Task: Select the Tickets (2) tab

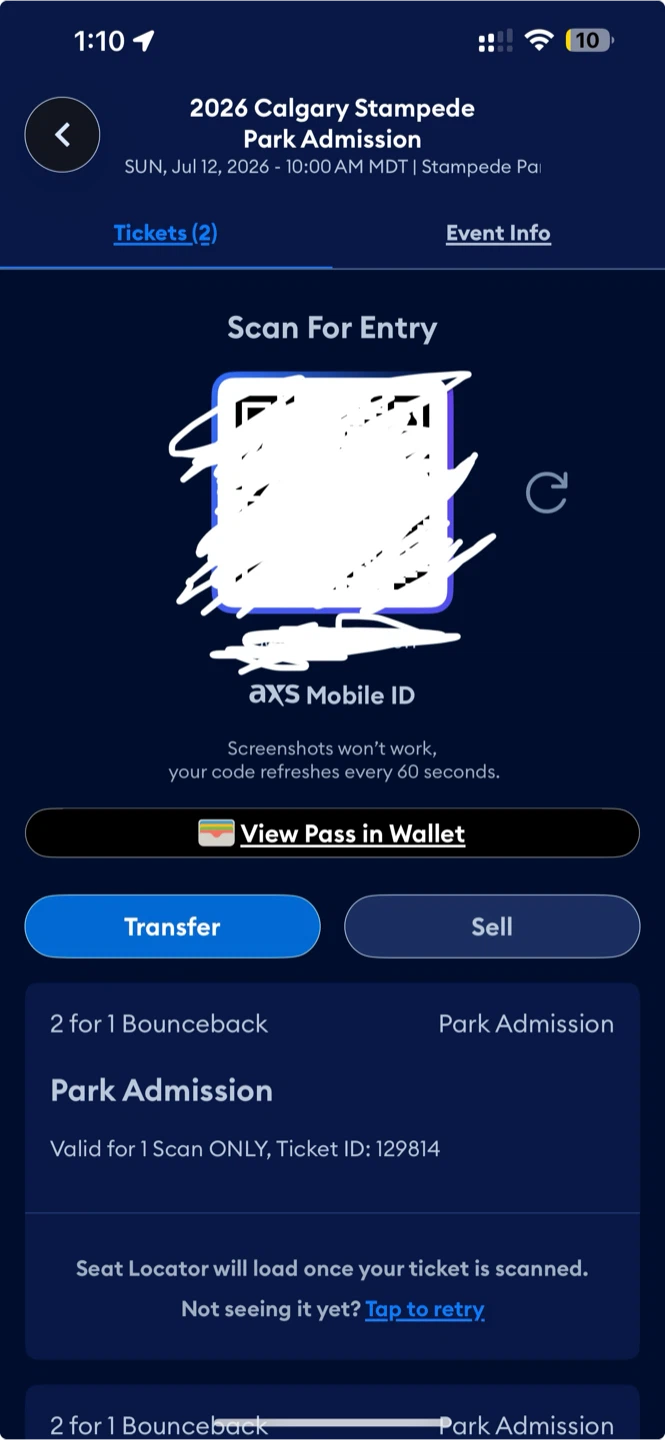Action: click(165, 233)
